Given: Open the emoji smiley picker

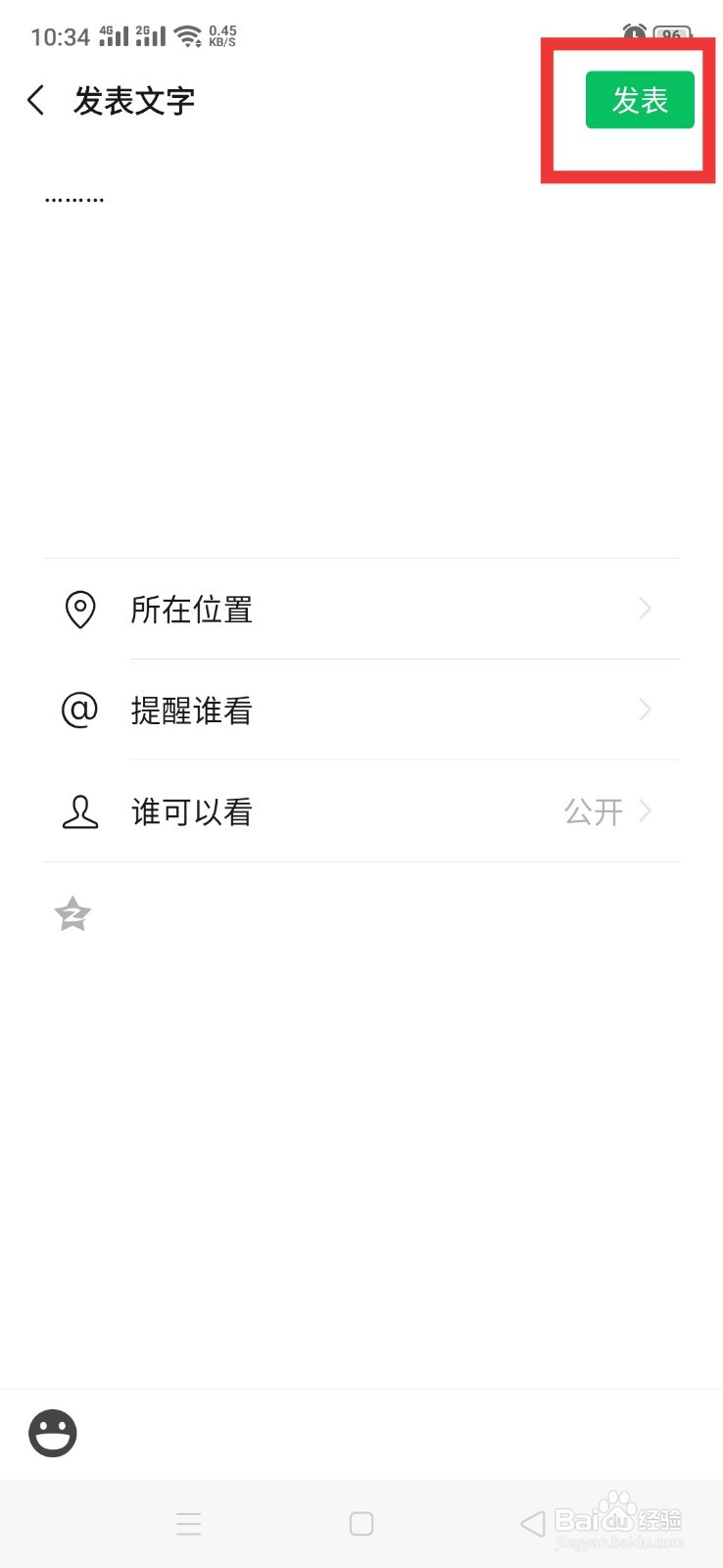Looking at the screenshot, I should (53, 1434).
